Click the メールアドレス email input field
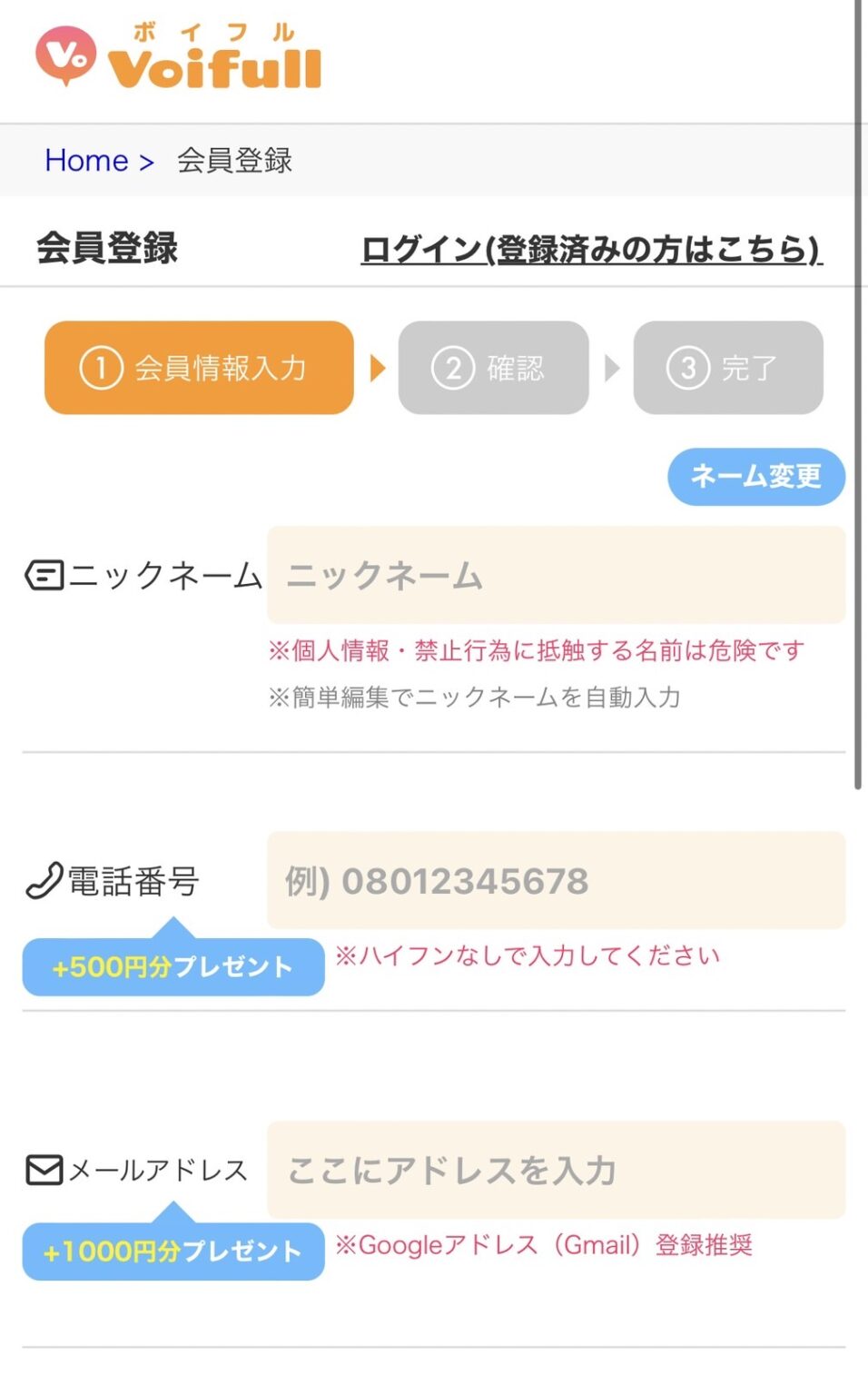868x1395 pixels. (x=556, y=1171)
